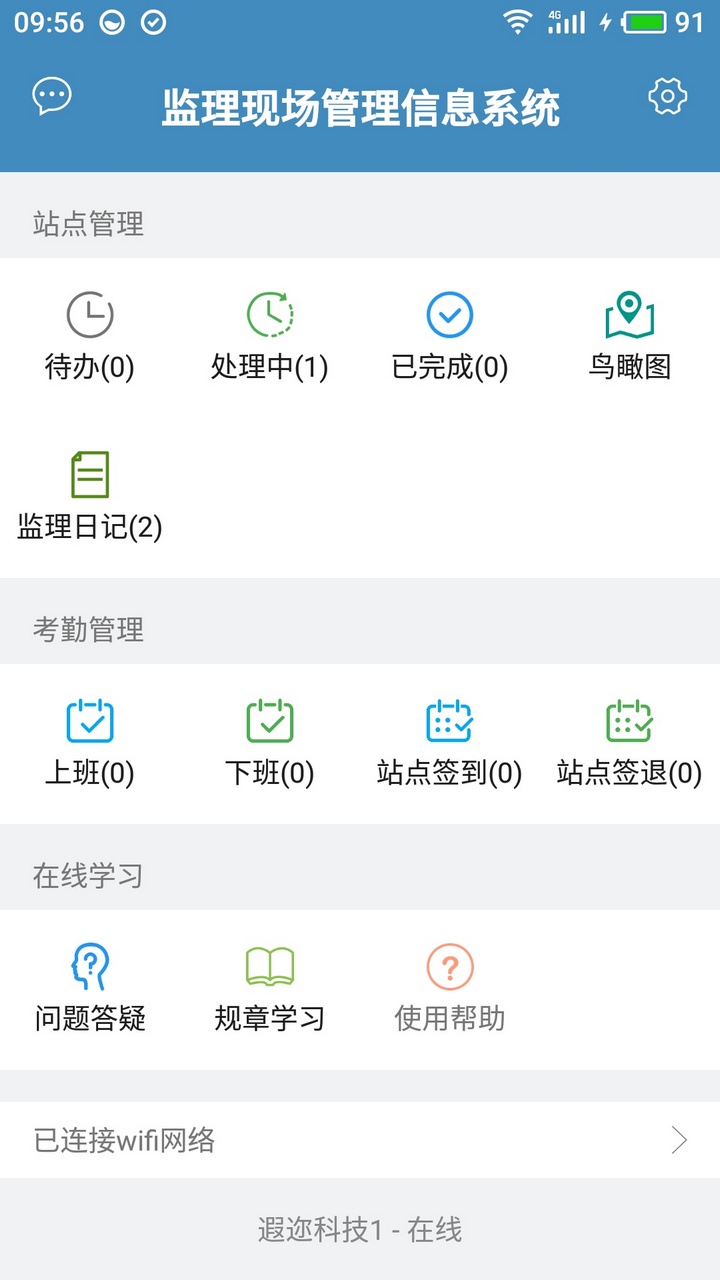Open 监理日记(2) supervision diary
This screenshot has width=720, height=1280.
[90, 497]
